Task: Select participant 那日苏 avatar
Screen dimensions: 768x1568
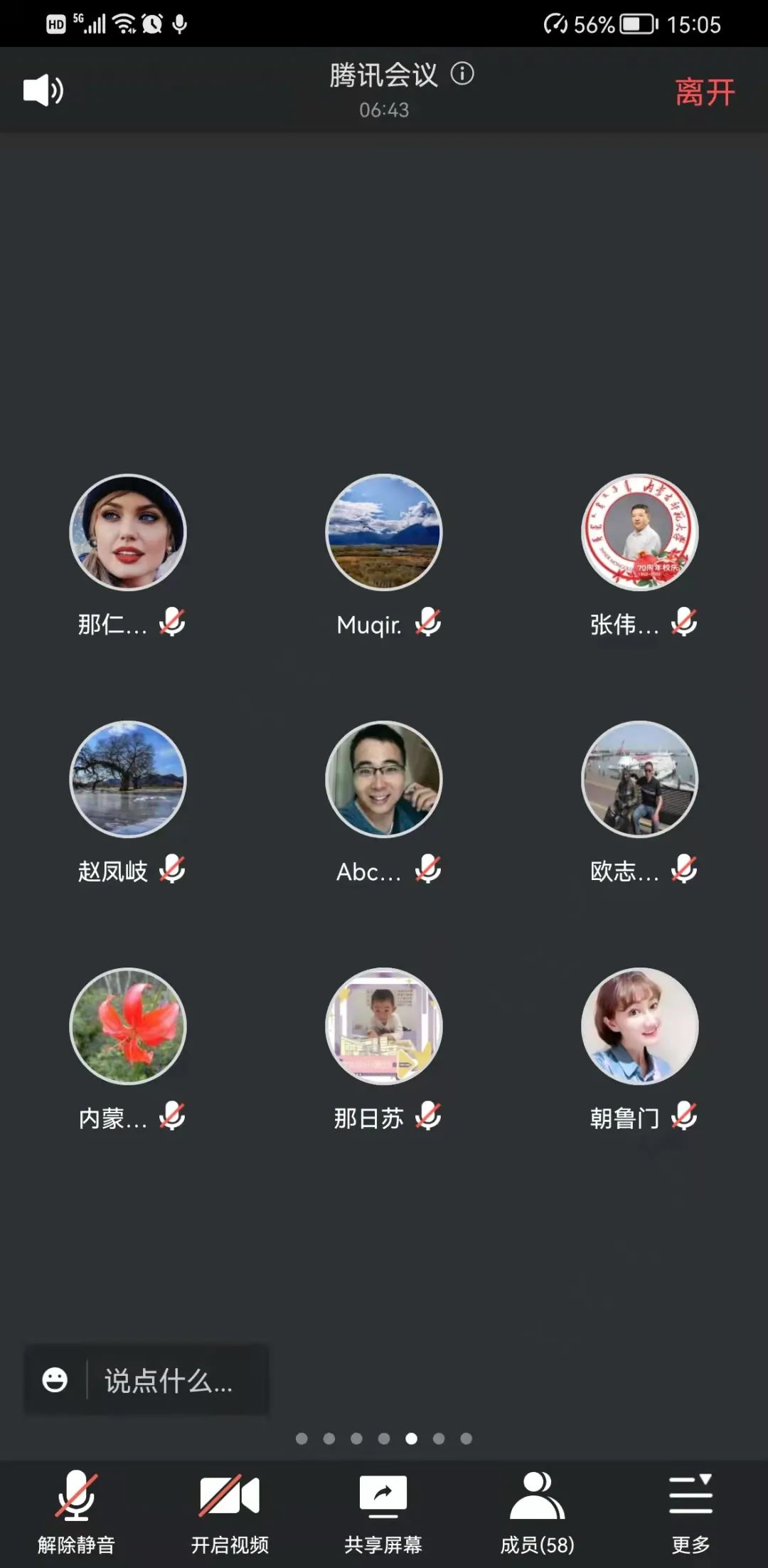Action: (x=384, y=1026)
